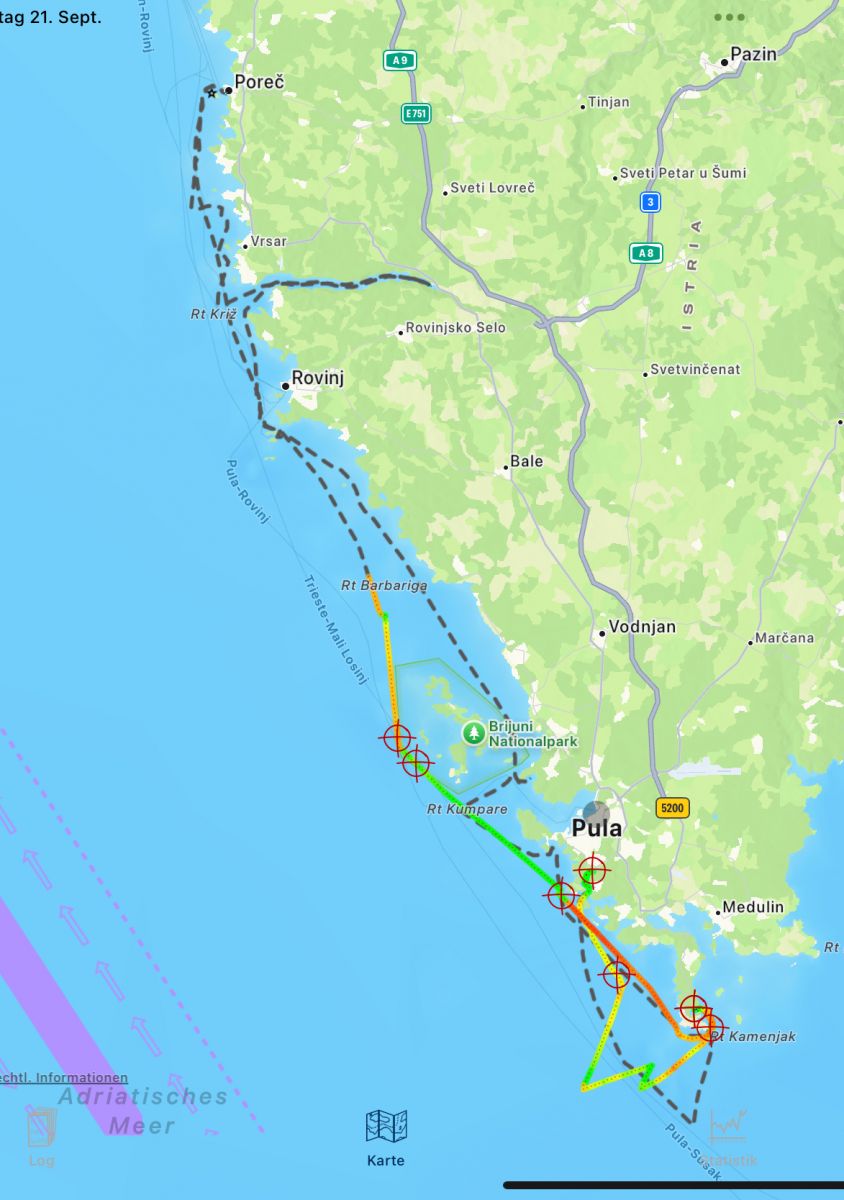Select the Karte tab
Screen dimensions: 844x1200
coord(386,1137)
